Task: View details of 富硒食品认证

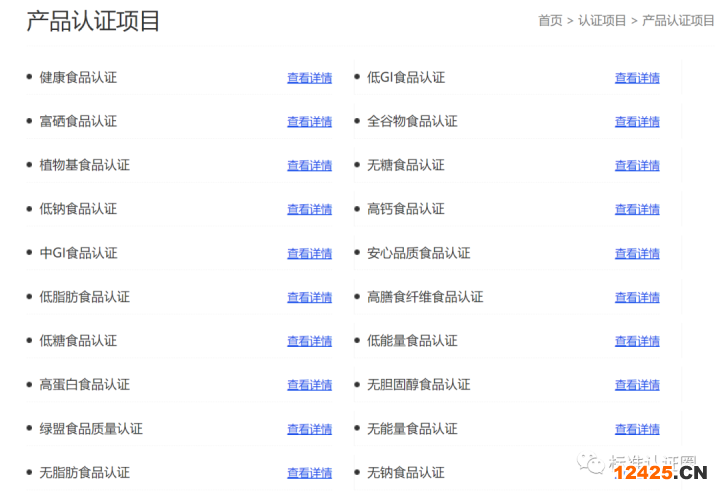Action: click(x=309, y=122)
